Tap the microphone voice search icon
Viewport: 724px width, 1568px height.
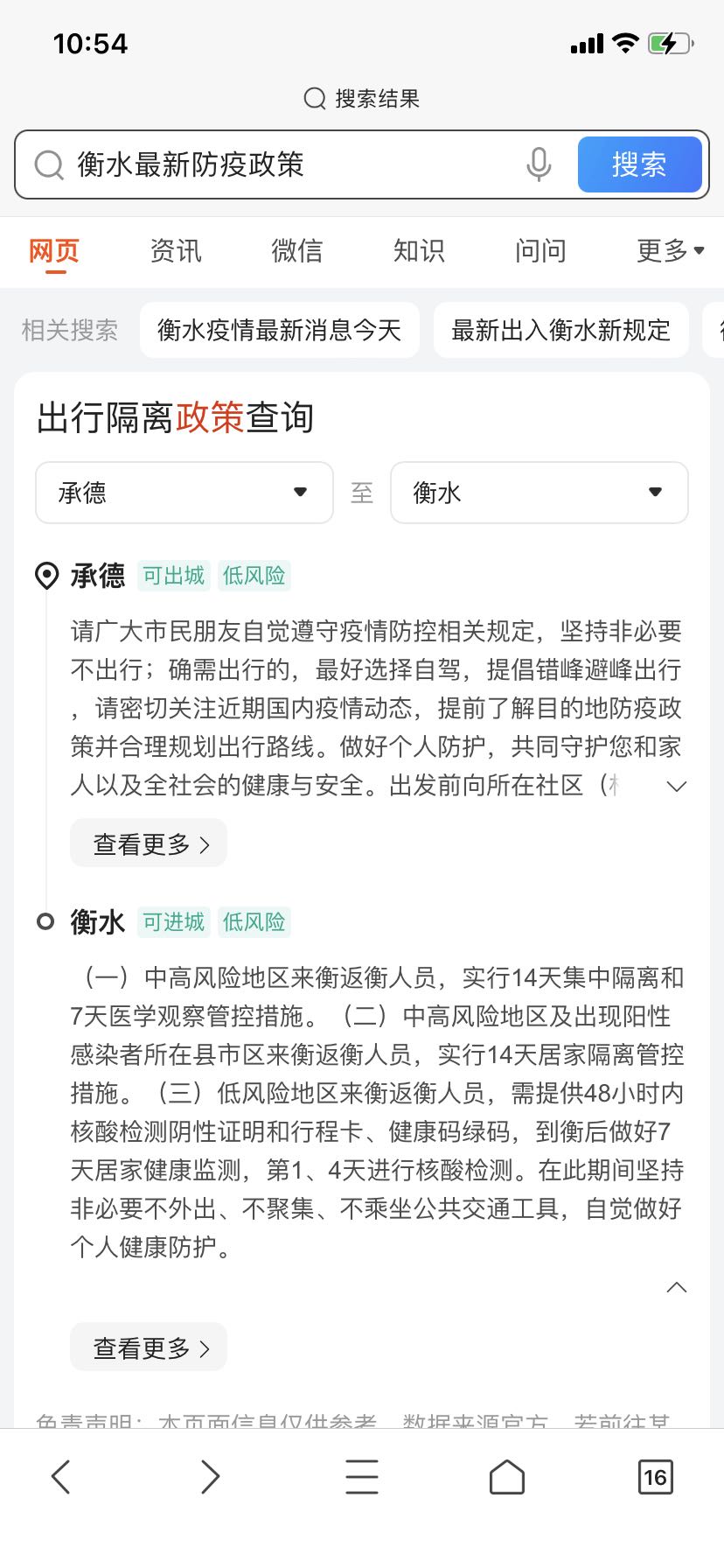click(x=539, y=164)
